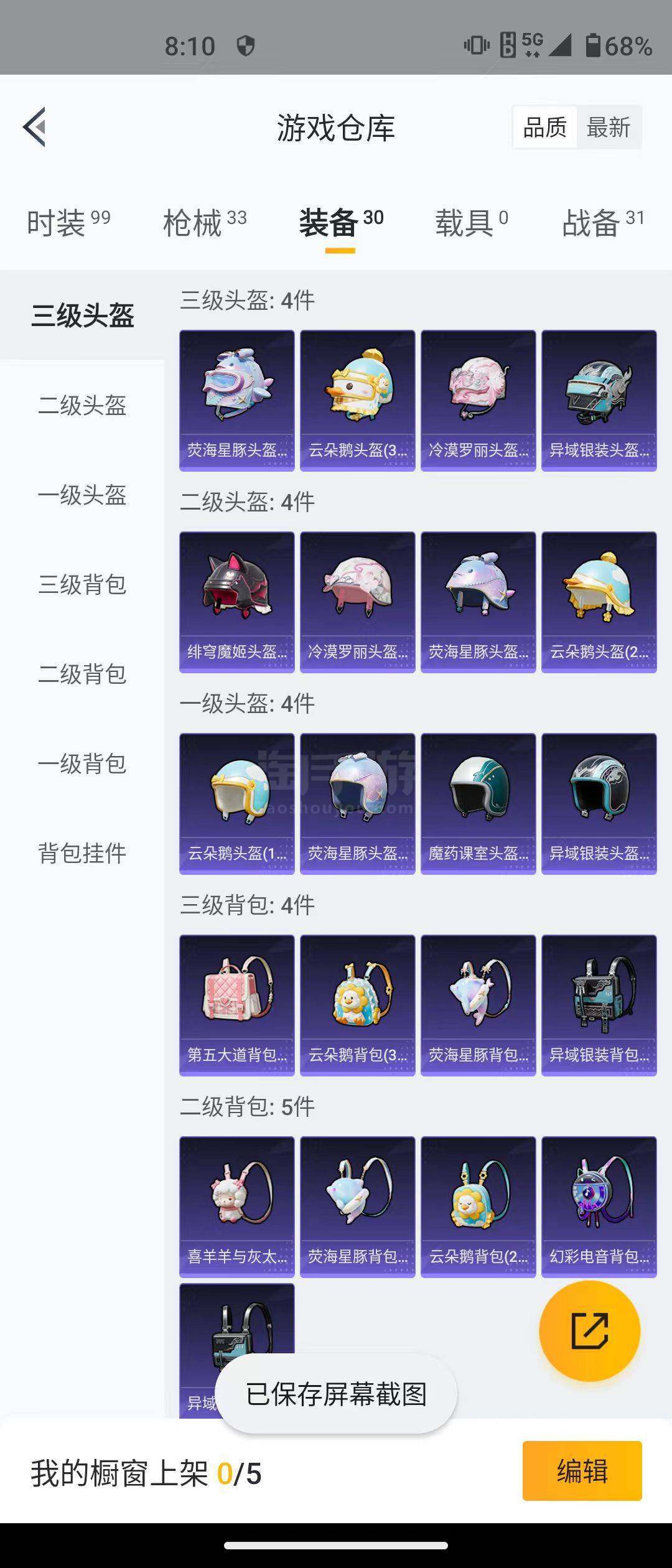Open the 喜羊羊与灰太狼 backpack item
The width and height of the screenshot is (672, 1568).
[x=237, y=1206]
